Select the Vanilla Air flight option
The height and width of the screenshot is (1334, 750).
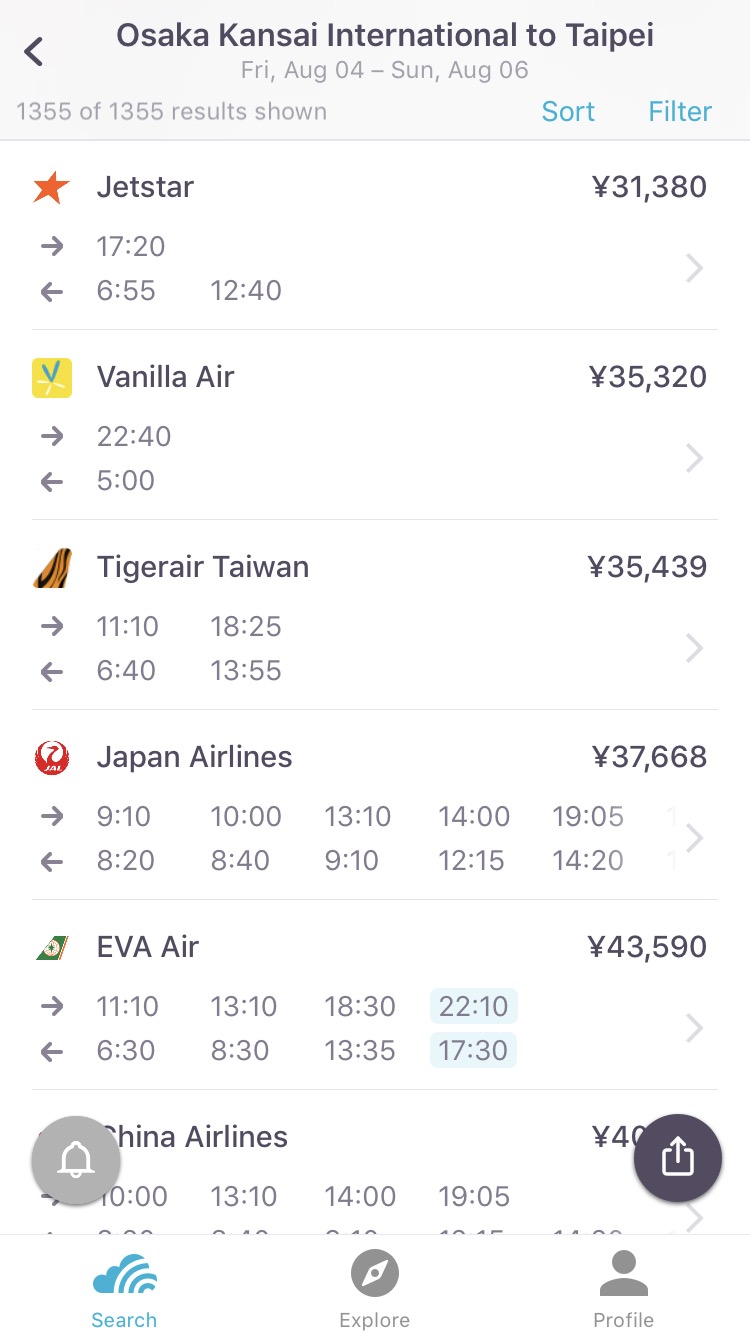pos(375,425)
